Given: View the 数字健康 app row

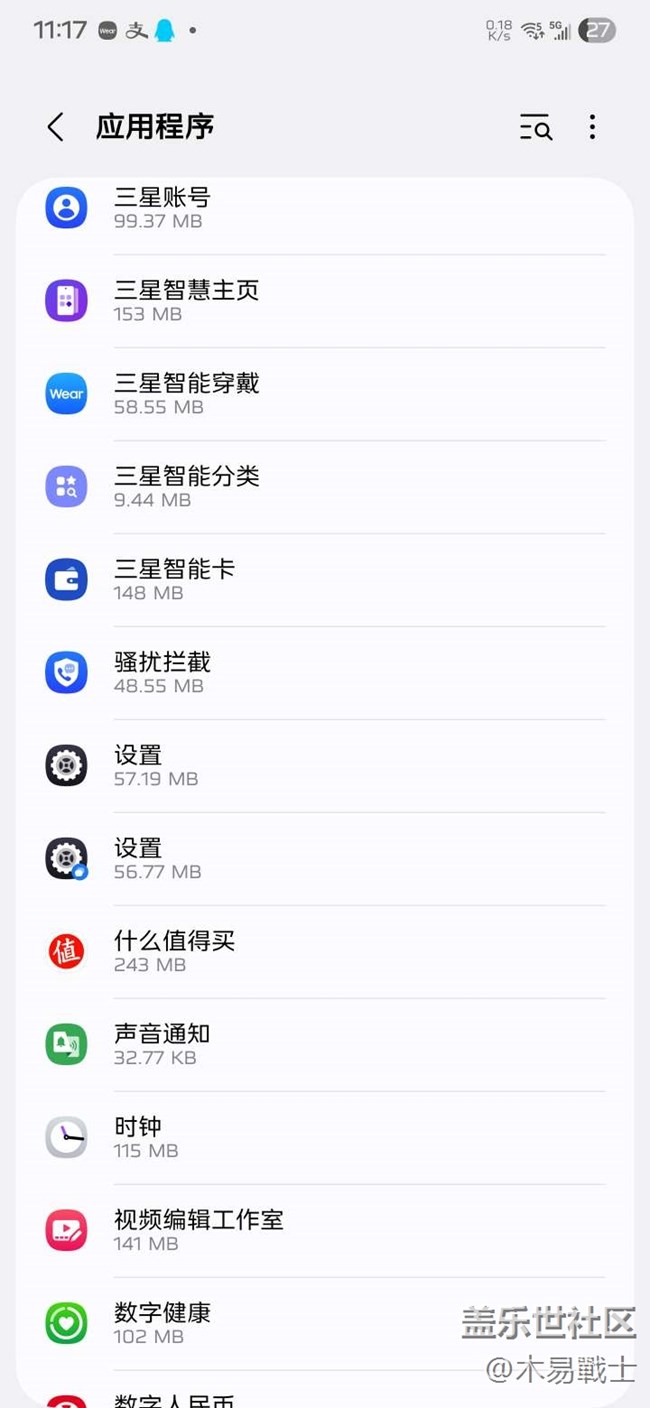Looking at the screenshot, I should pyautogui.click(x=325, y=1324).
